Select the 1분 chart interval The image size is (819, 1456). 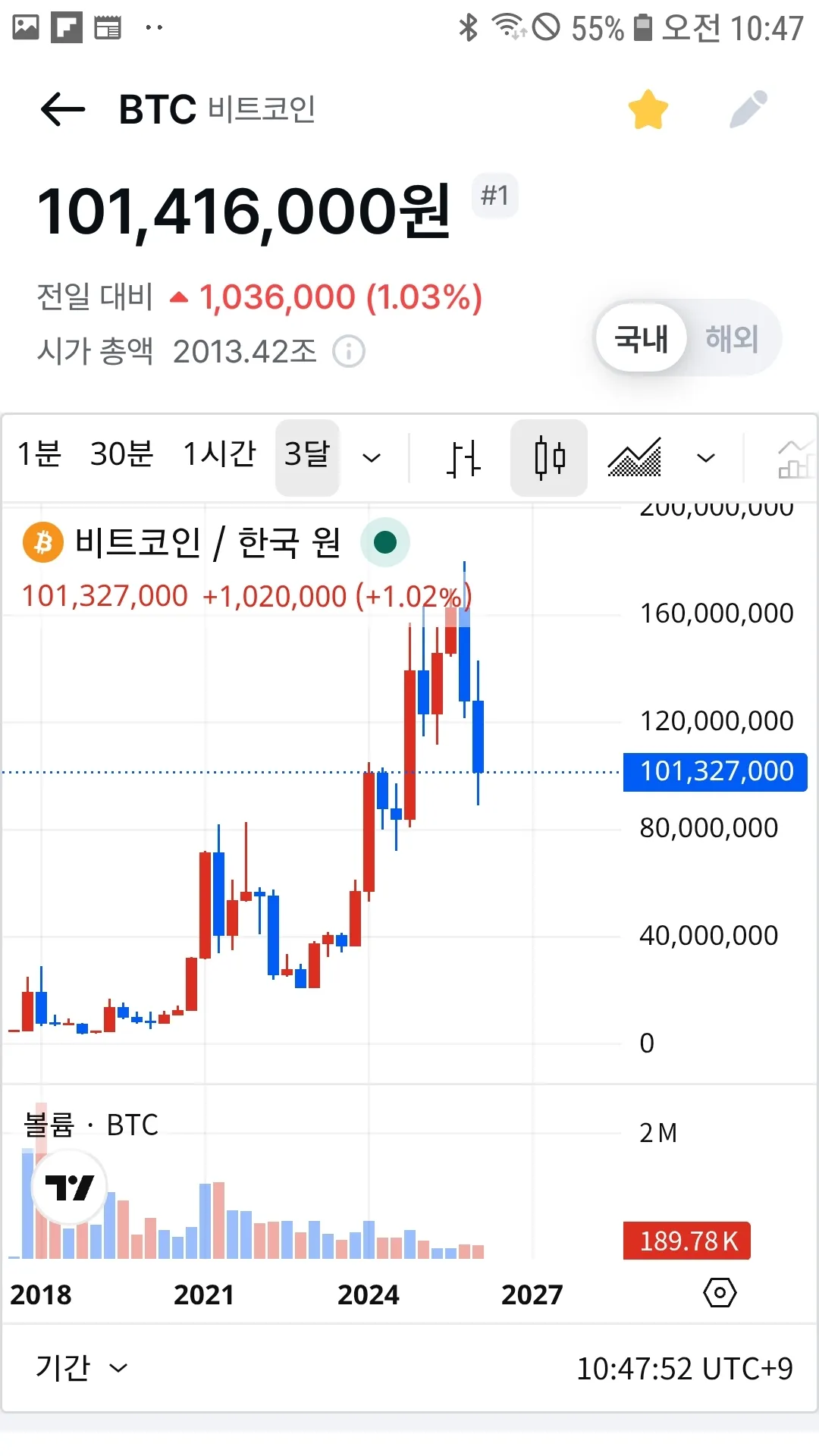pos(39,455)
